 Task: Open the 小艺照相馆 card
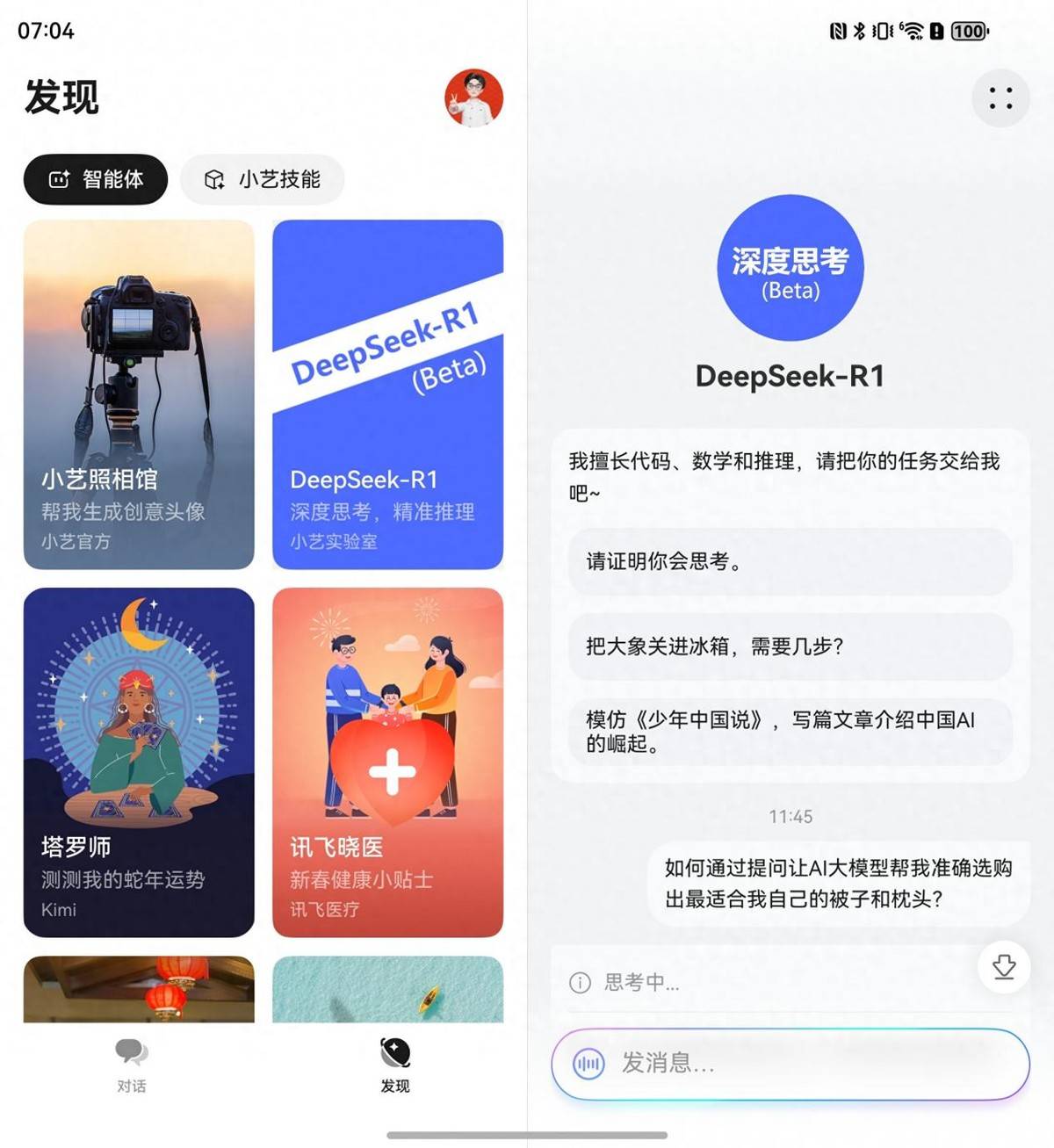(x=139, y=394)
